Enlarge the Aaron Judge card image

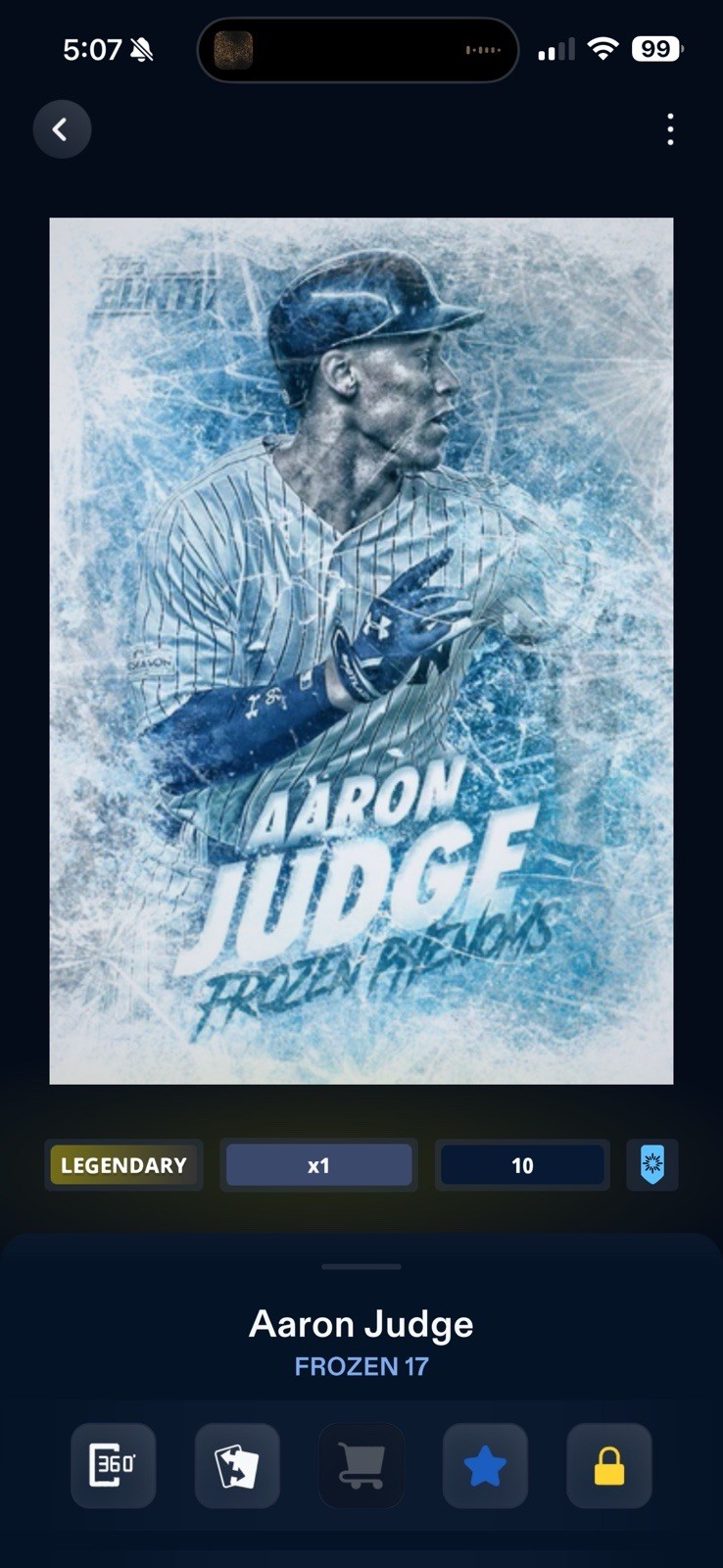[361, 651]
